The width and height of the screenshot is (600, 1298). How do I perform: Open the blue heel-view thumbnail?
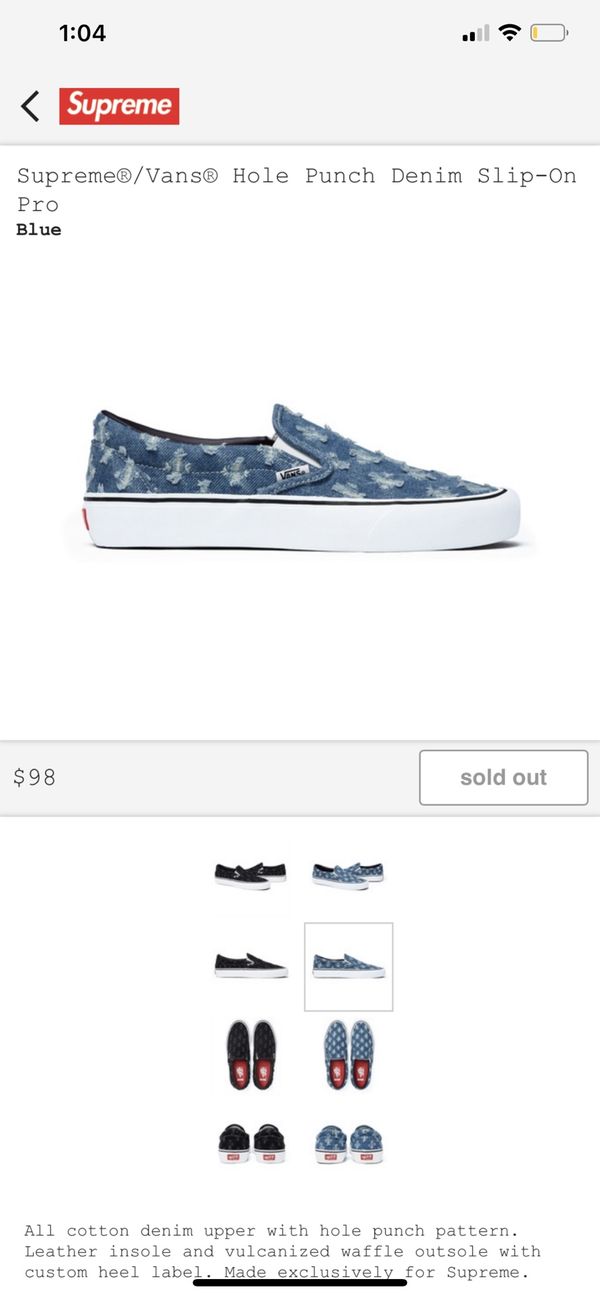(348, 1144)
